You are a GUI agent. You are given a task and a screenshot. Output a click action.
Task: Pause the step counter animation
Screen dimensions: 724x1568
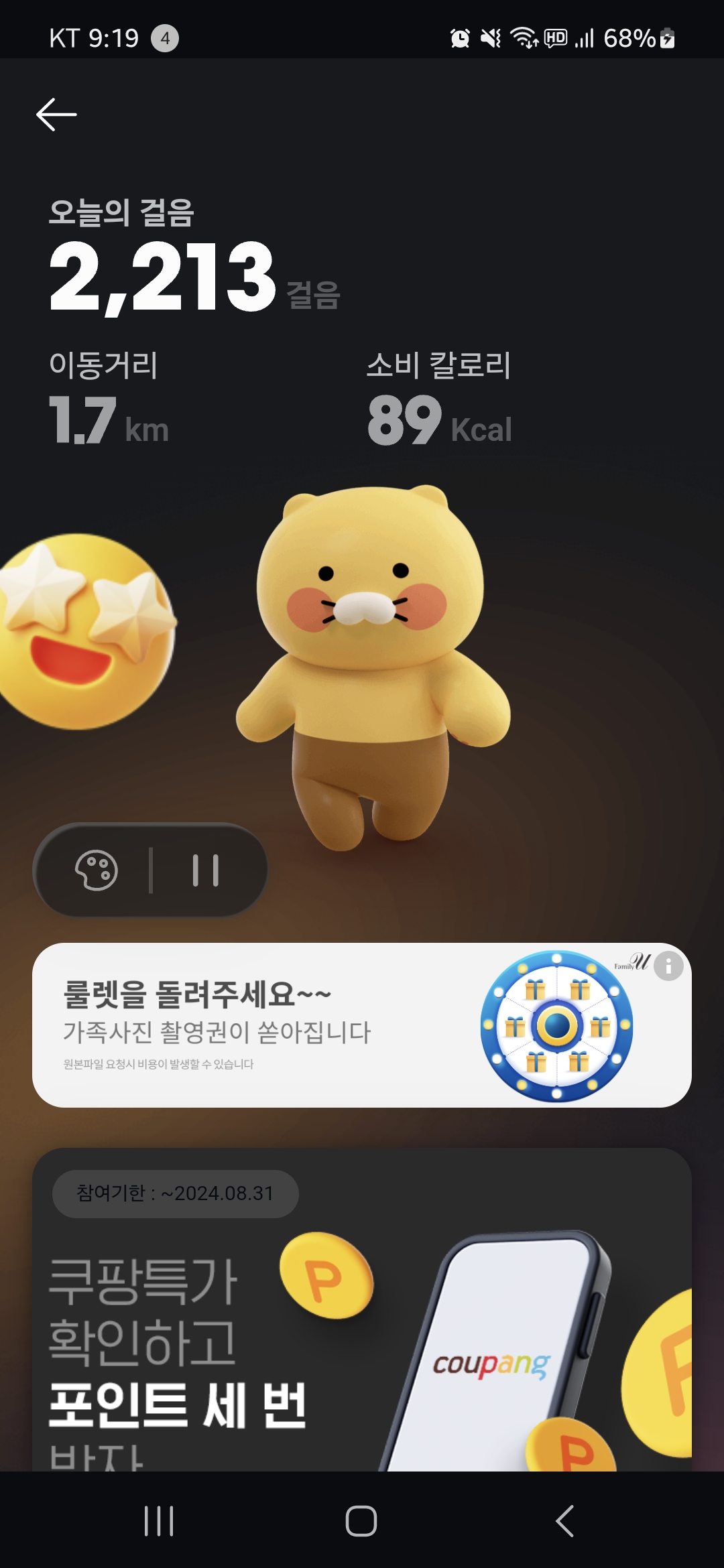[x=206, y=870]
